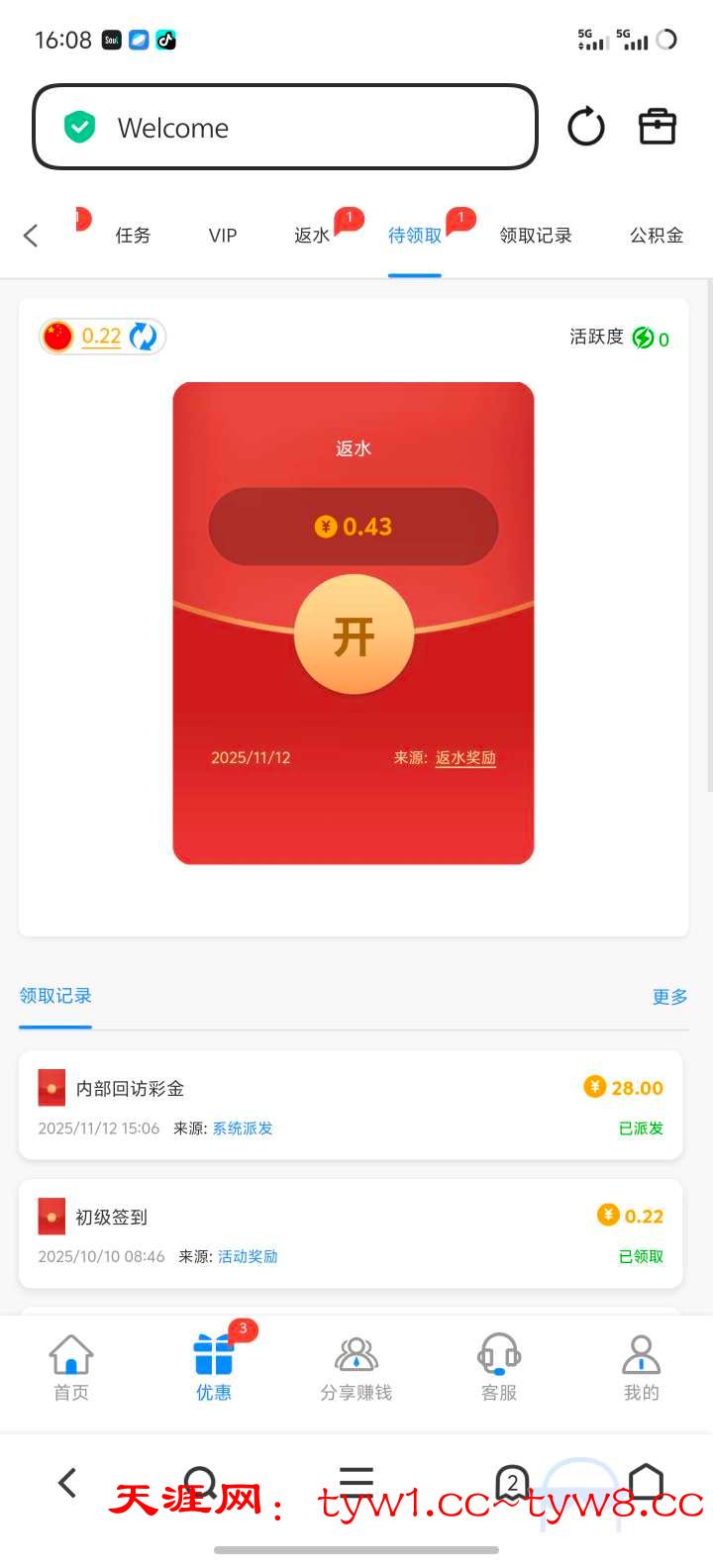Contact 客服 support
Viewport: 713px width, 1568px height.
click(499, 1367)
